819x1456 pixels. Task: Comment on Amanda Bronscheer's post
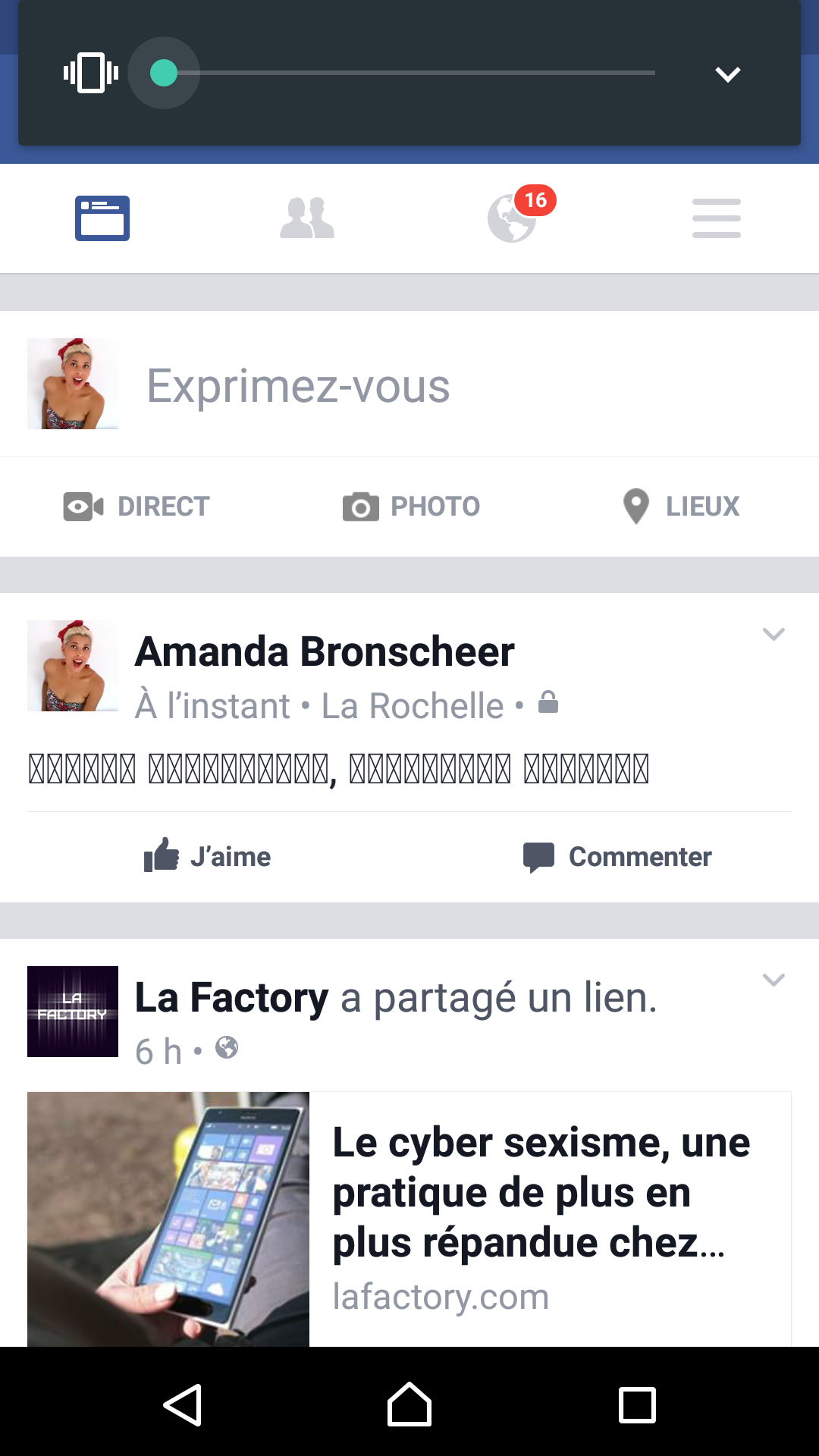click(617, 857)
